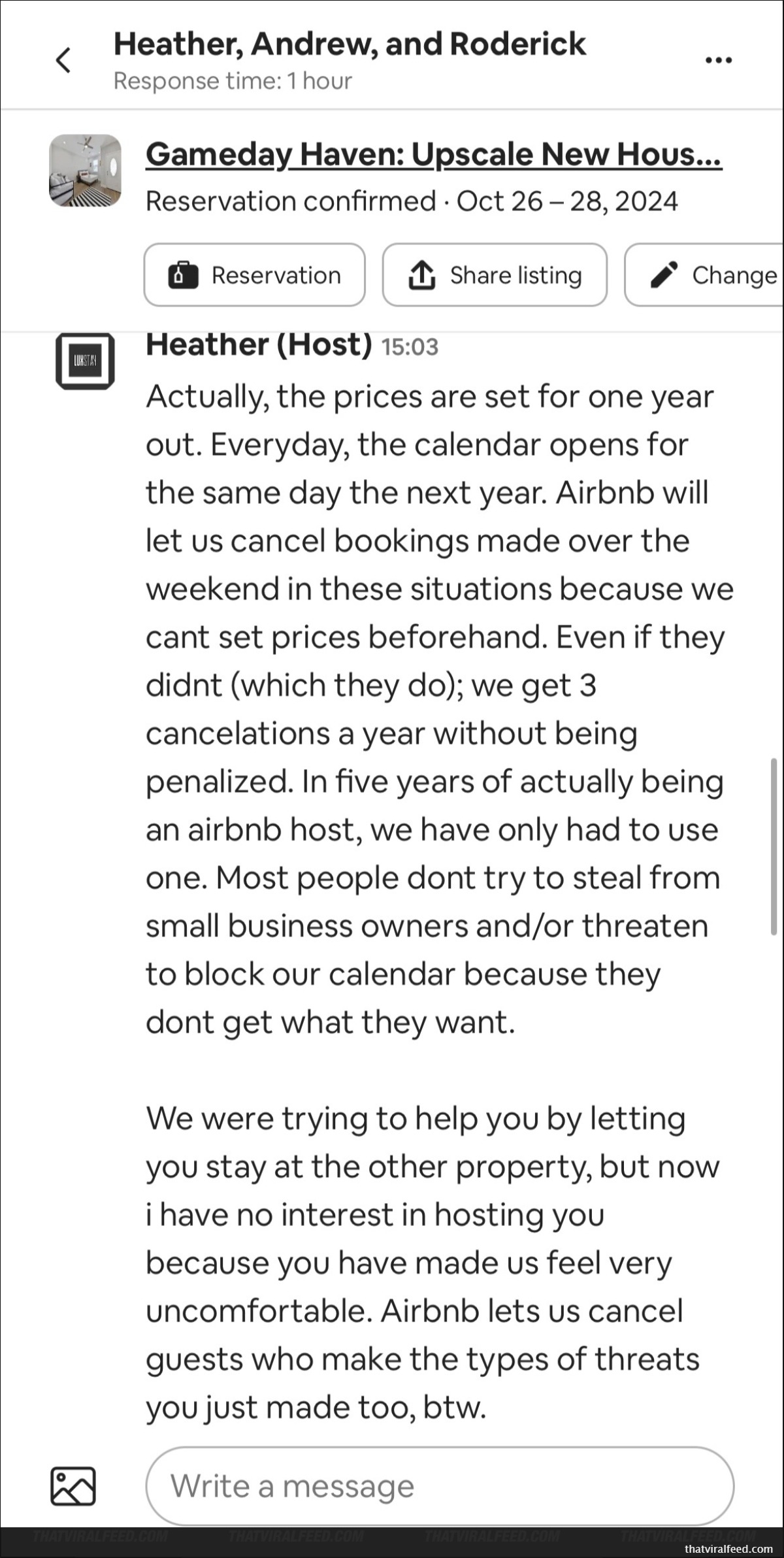Open the three-dot overflow menu

coord(719,60)
